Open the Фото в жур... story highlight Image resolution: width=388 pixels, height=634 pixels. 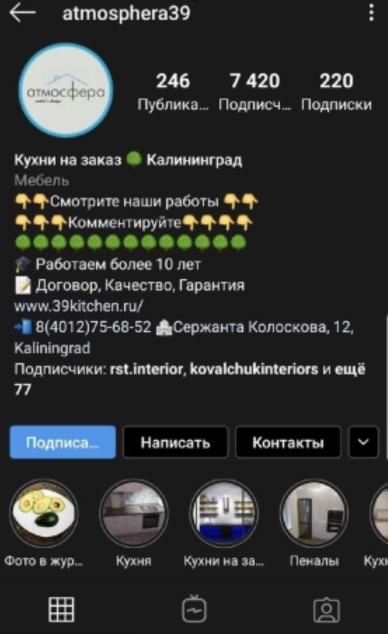pos(44,514)
